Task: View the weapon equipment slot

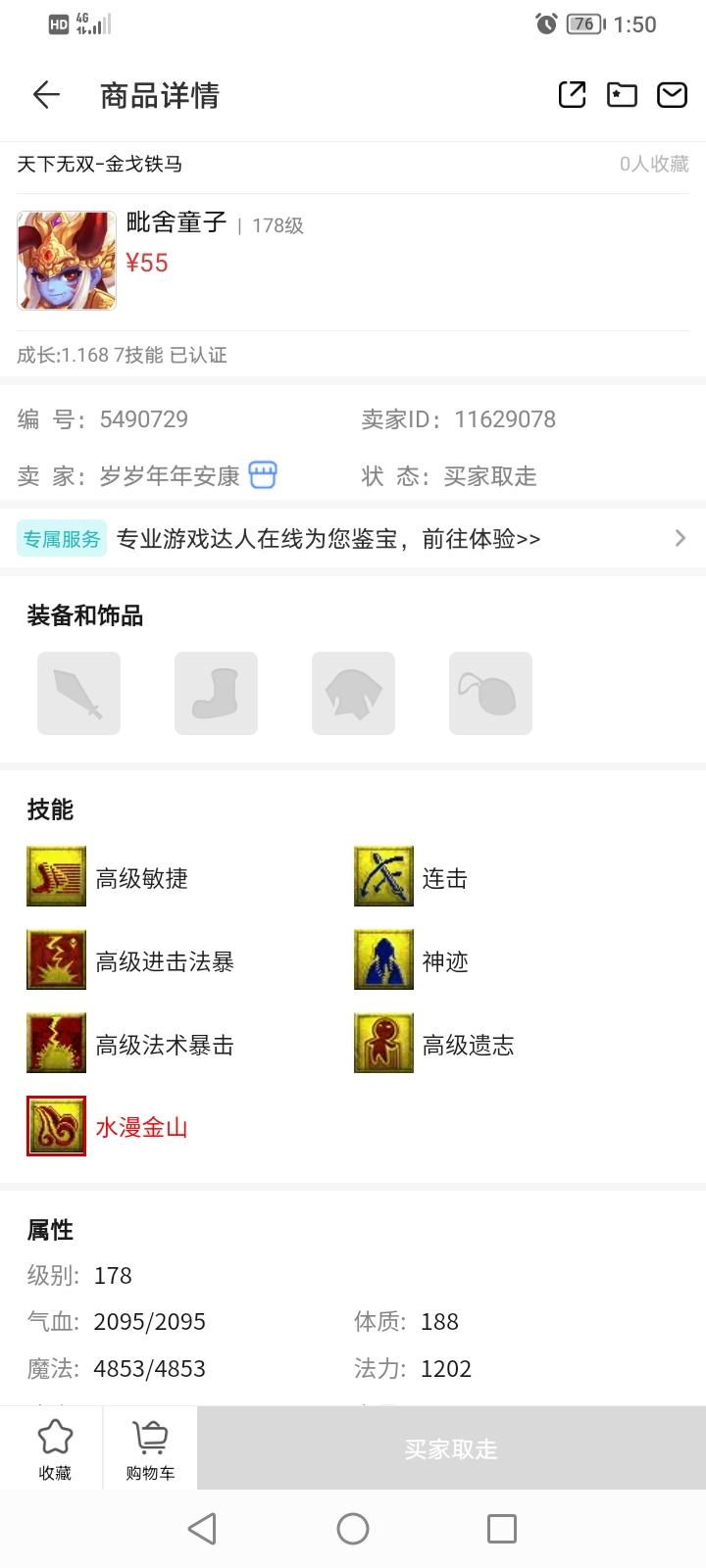Action: coord(78,693)
